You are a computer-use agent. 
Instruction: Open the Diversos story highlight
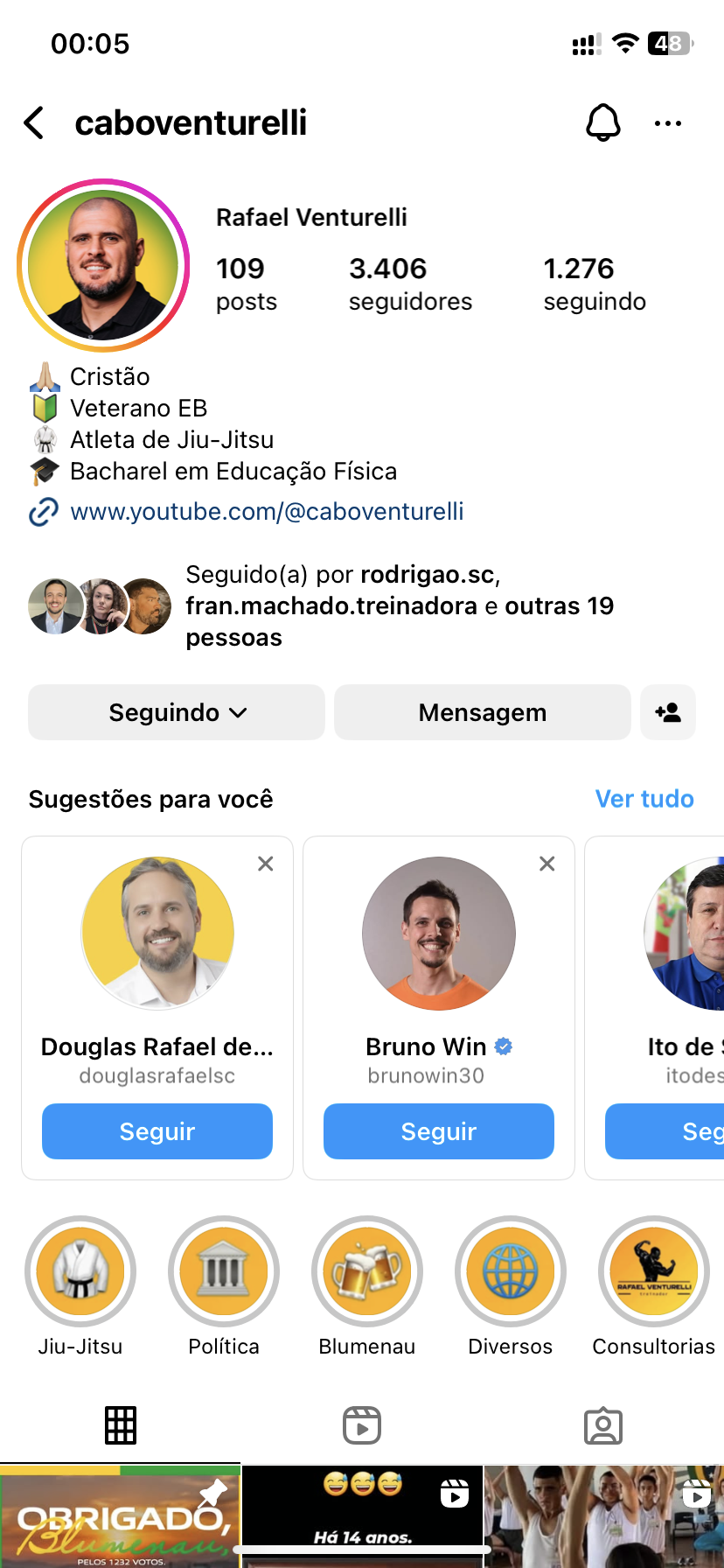click(511, 1270)
